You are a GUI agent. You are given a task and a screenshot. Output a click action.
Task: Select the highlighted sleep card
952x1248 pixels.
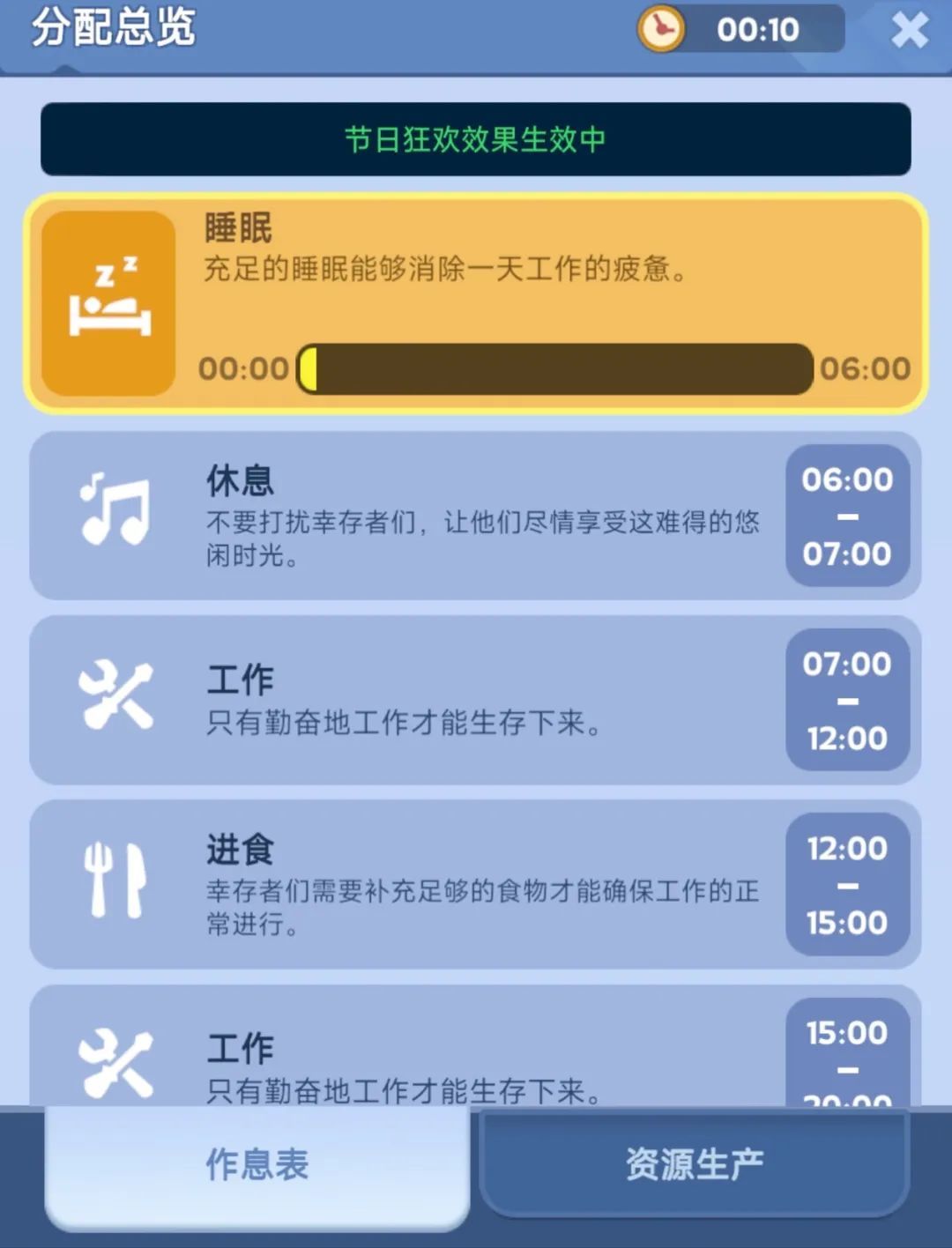pyautogui.click(x=476, y=302)
